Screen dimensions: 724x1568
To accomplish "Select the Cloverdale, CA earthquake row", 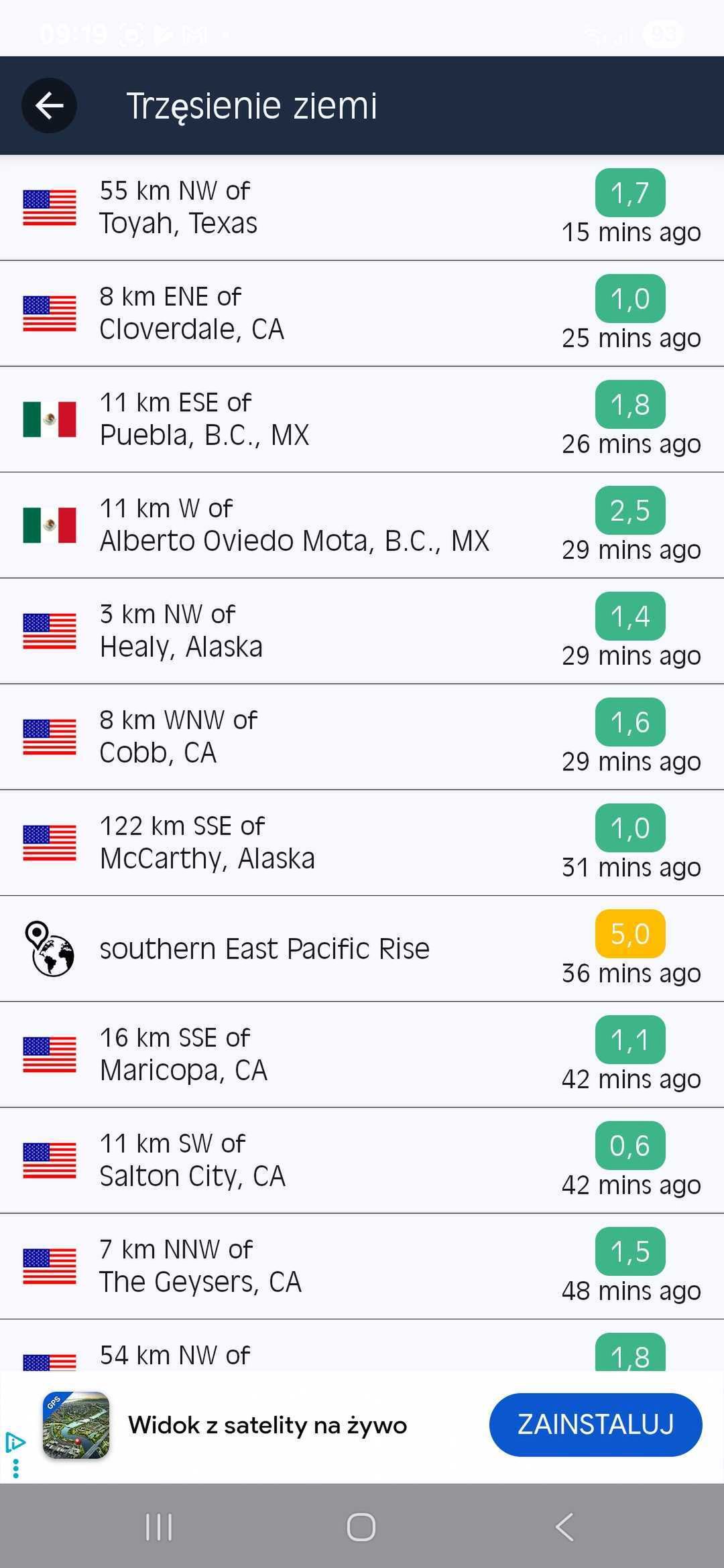I will [x=362, y=314].
